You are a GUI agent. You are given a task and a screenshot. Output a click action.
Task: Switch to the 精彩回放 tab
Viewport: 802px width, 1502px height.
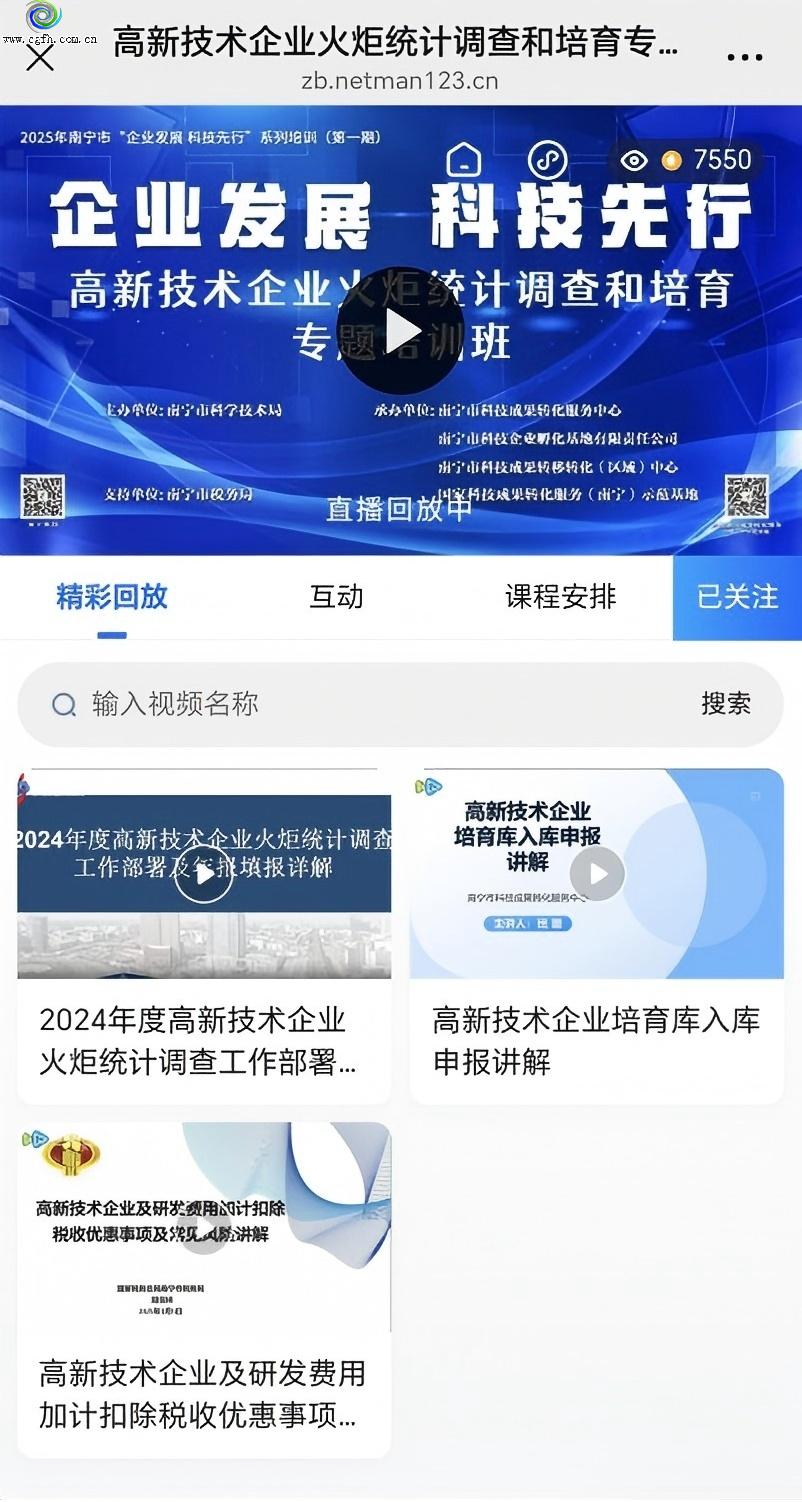(112, 597)
